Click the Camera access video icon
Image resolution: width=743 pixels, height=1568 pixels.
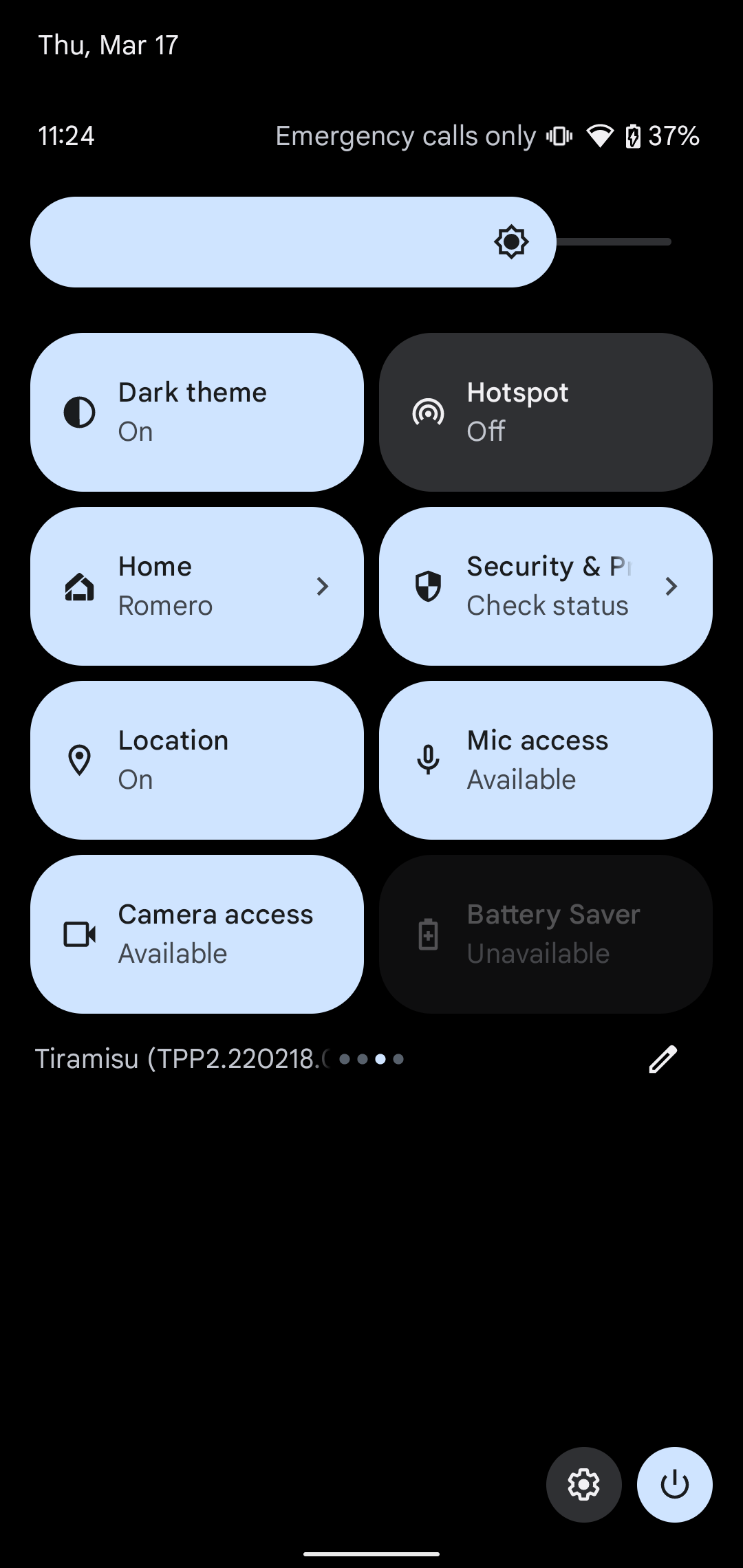coord(80,933)
